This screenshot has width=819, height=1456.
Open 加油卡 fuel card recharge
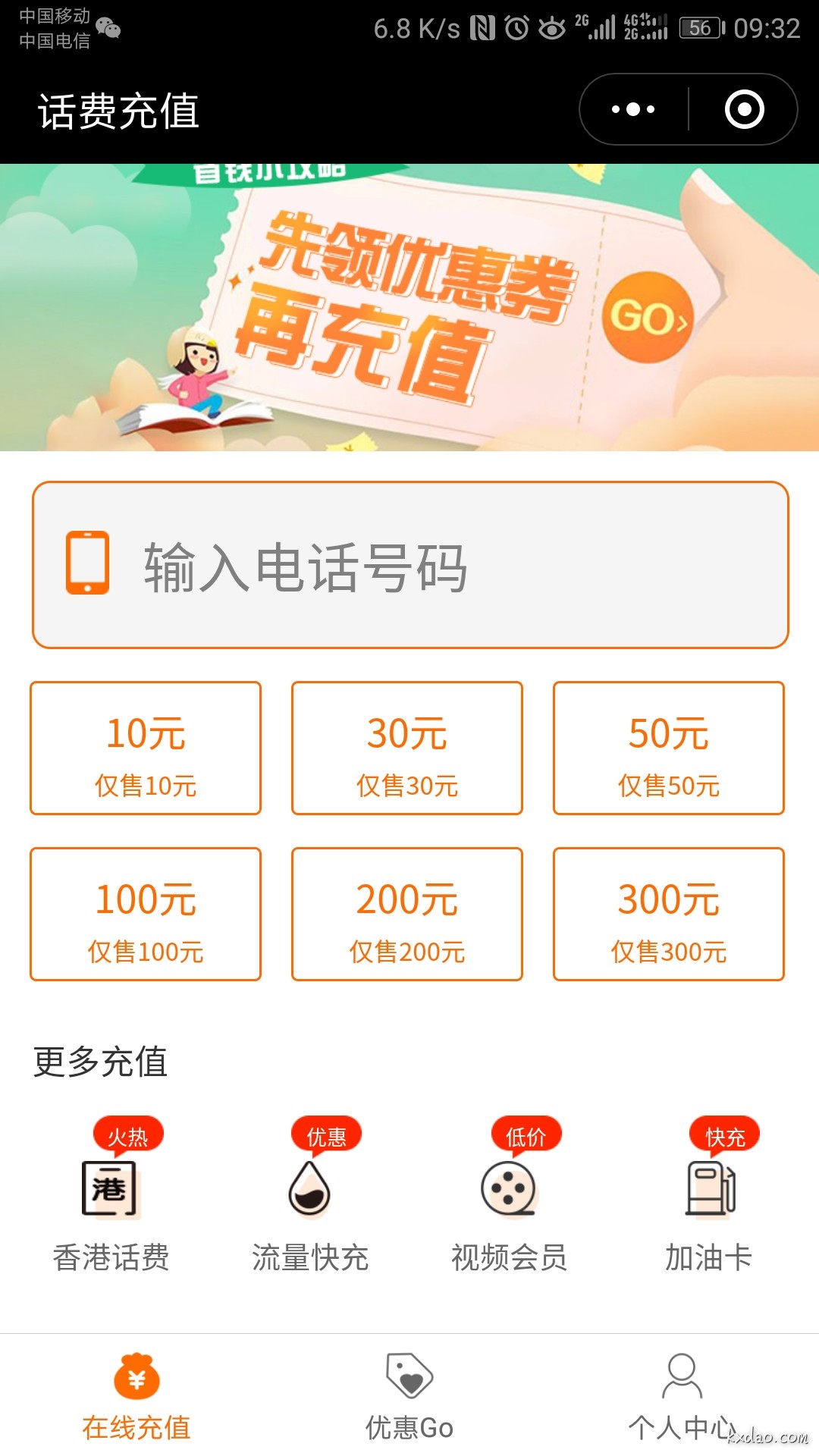pos(708,1206)
